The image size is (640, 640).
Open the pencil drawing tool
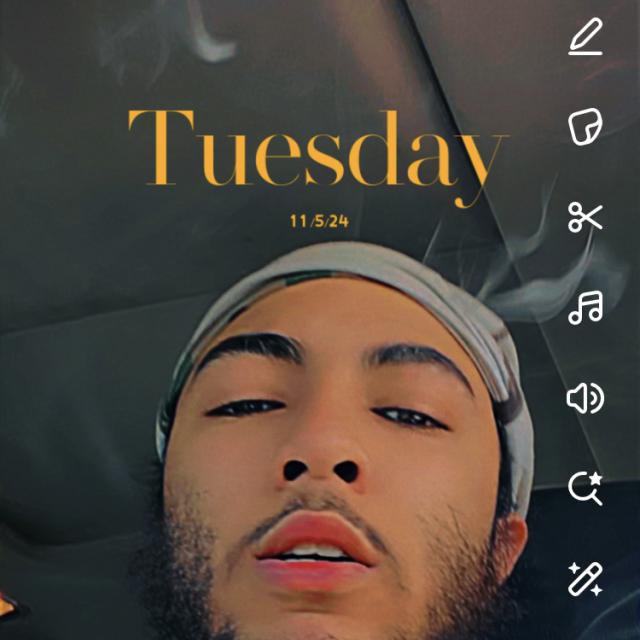[585, 40]
